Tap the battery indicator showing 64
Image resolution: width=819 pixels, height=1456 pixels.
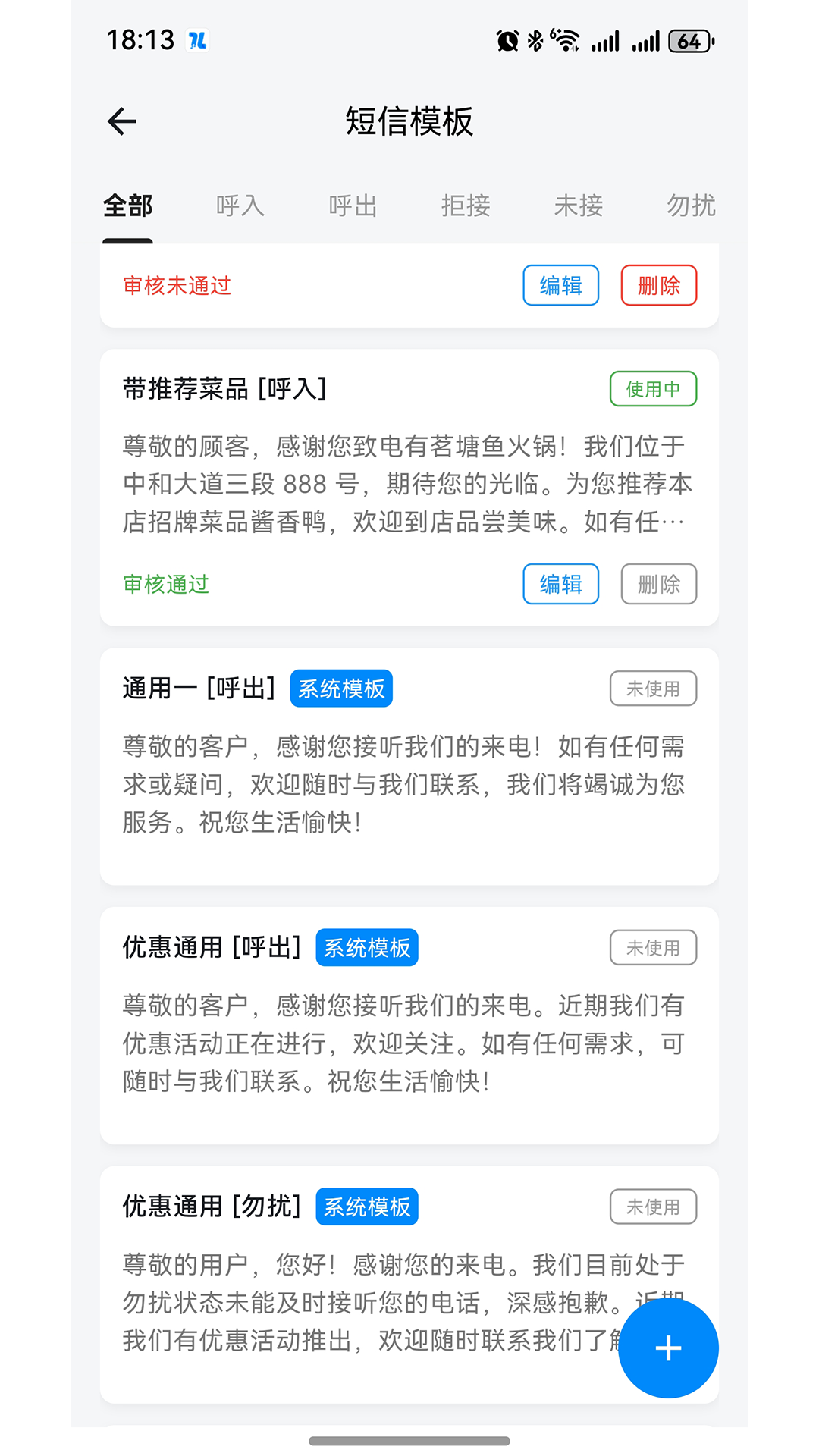(x=689, y=42)
